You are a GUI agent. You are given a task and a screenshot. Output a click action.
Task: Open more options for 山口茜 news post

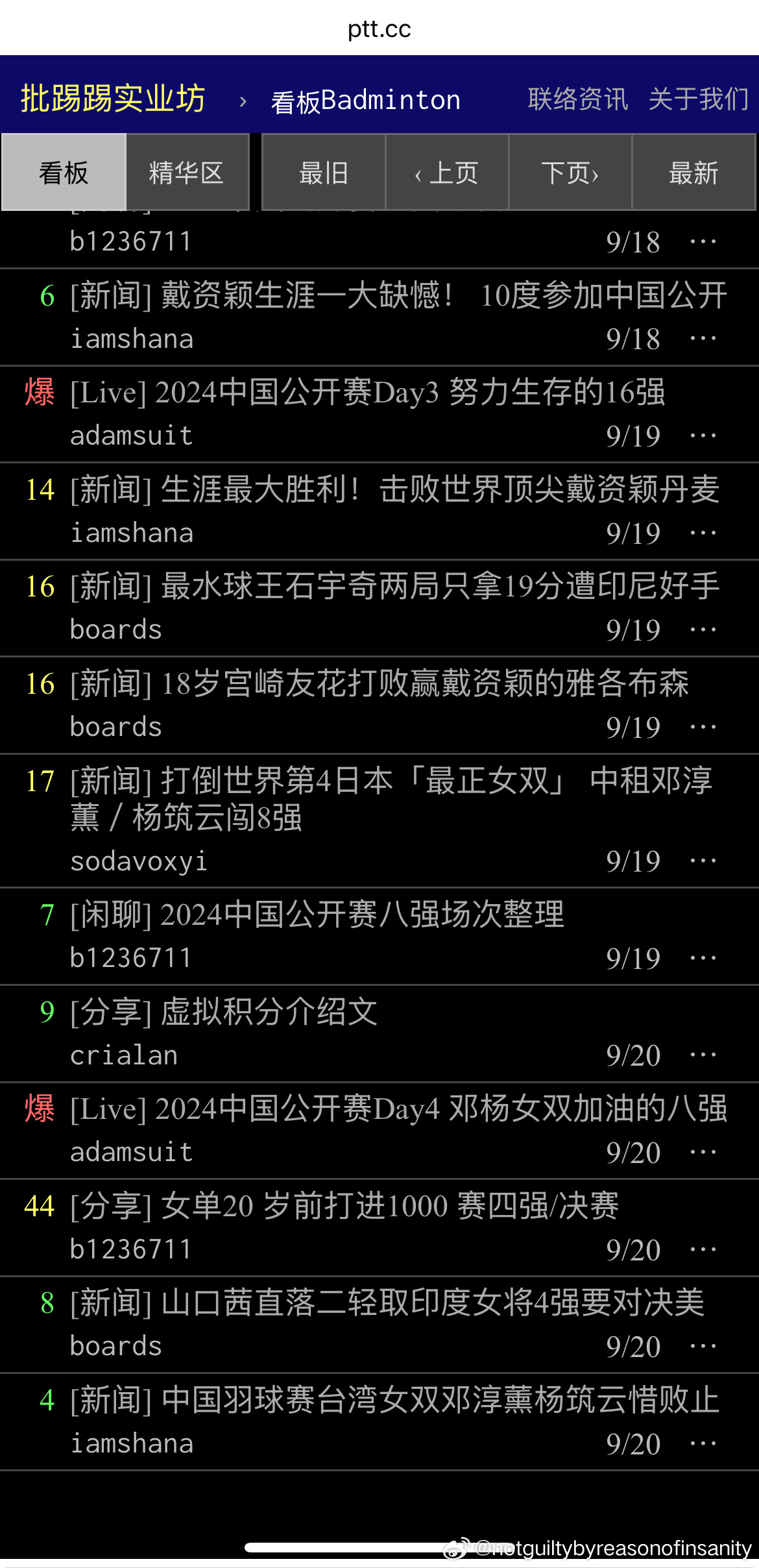(x=703, y=1346)
